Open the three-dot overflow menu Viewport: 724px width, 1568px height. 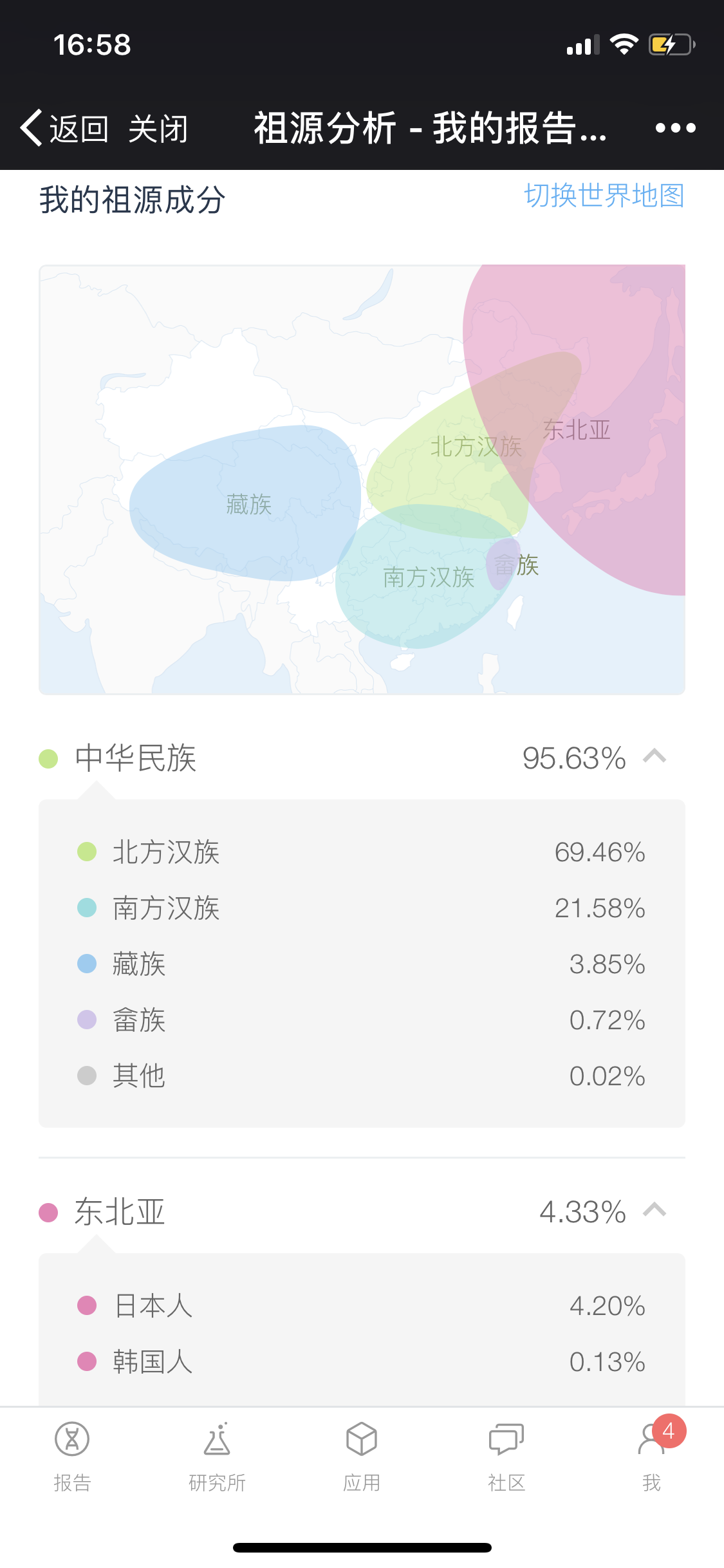coord(675,128)
